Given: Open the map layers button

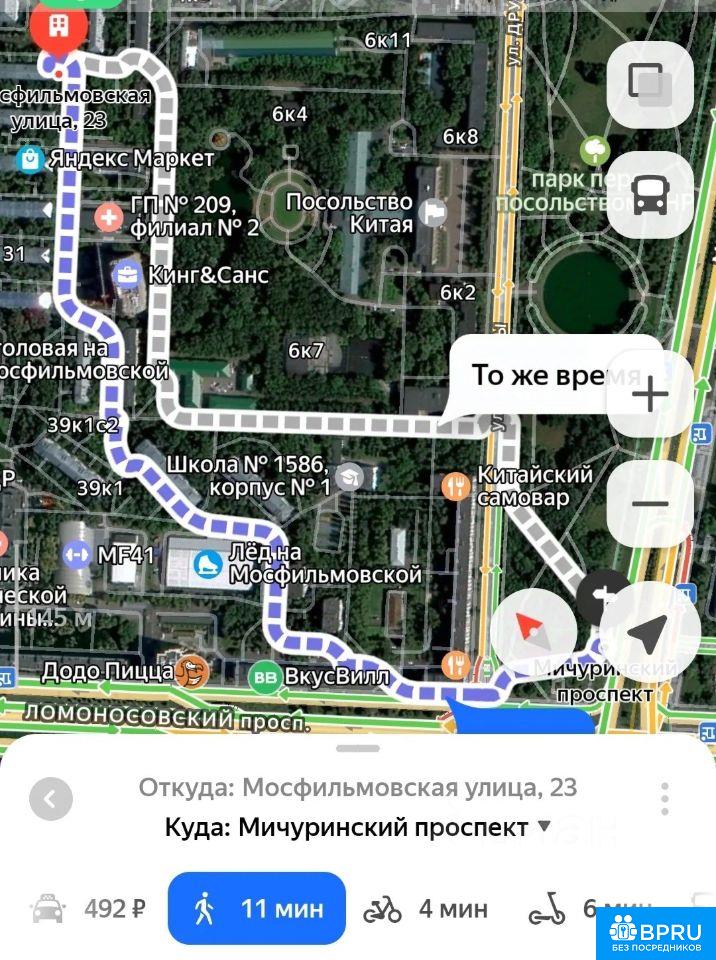Looking at the screenshot, I should click(x=650, y=83).
